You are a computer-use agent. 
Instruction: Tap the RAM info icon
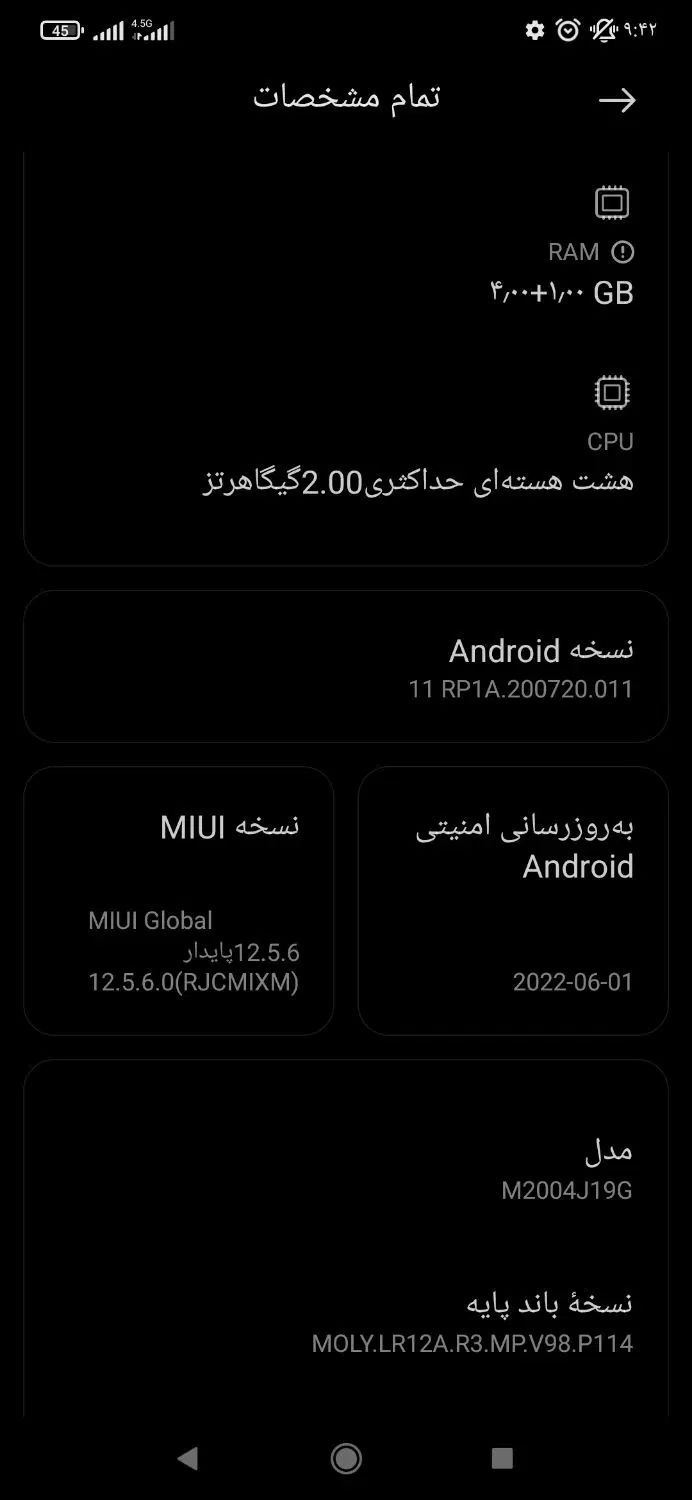[622, 252]
